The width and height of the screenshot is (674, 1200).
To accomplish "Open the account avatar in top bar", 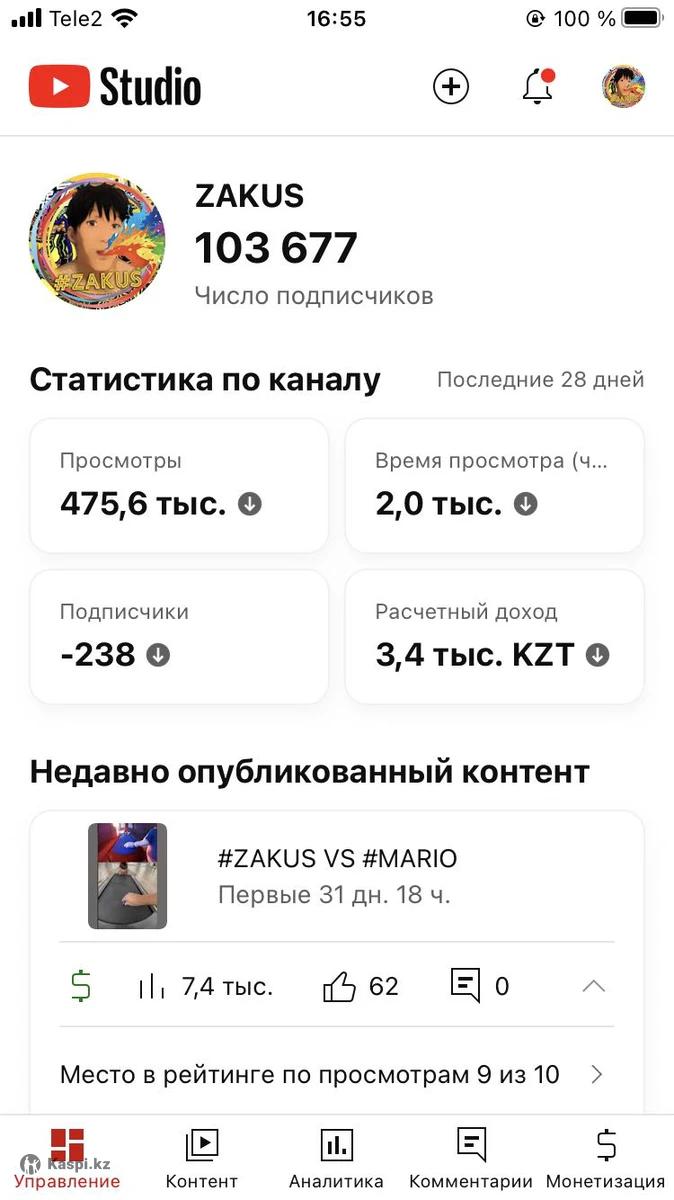I will pyautogui.click(x=623, y=87).
